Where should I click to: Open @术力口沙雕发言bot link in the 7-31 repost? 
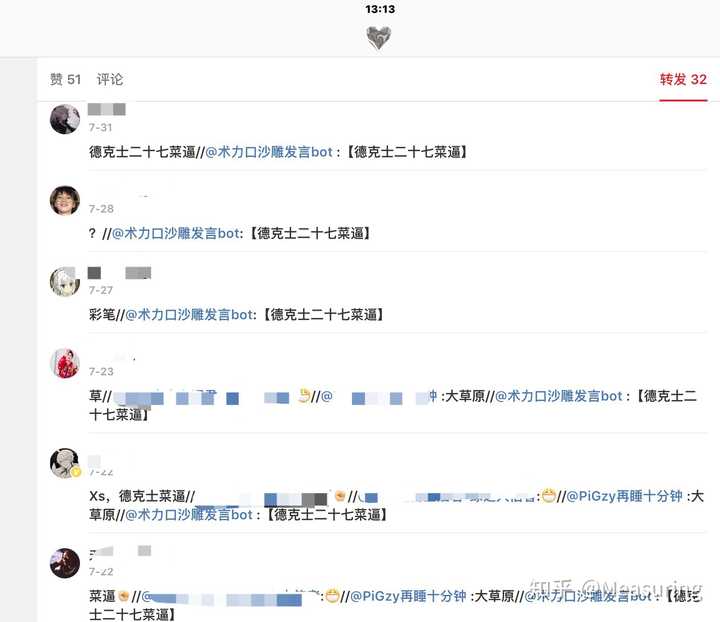click(269, 152)
